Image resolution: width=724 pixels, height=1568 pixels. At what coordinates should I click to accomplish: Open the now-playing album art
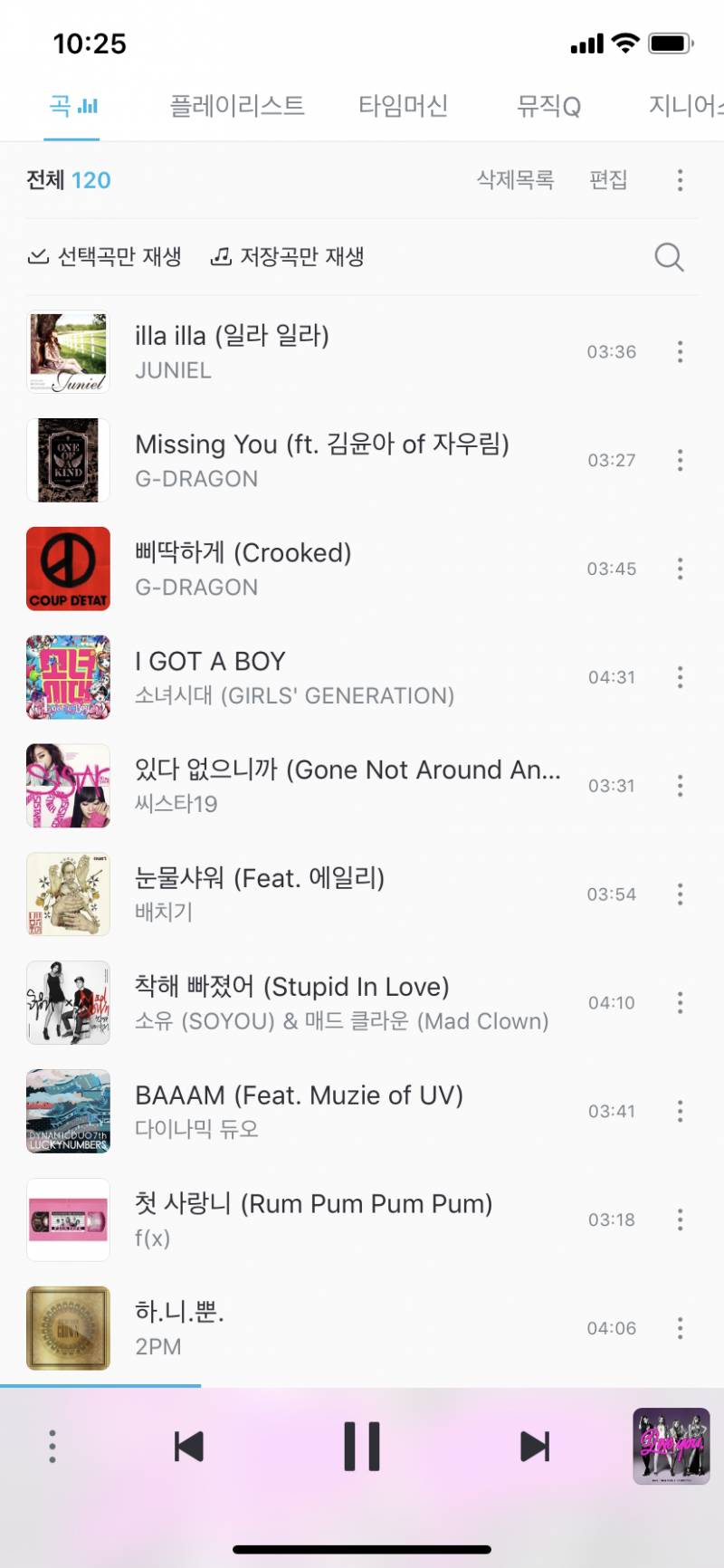(671, 1446)
